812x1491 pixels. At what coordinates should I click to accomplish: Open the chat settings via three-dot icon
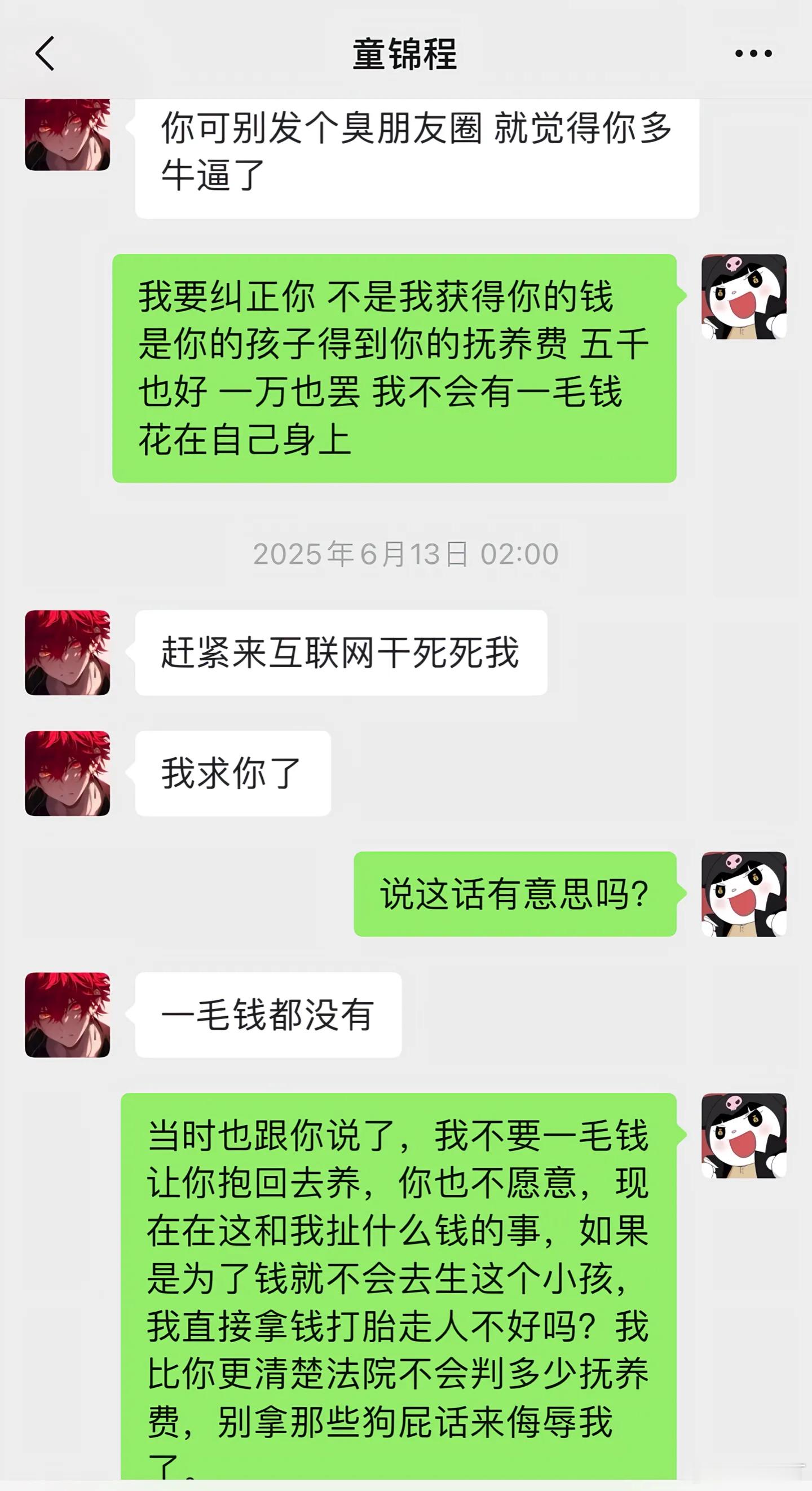coord(749,54)
